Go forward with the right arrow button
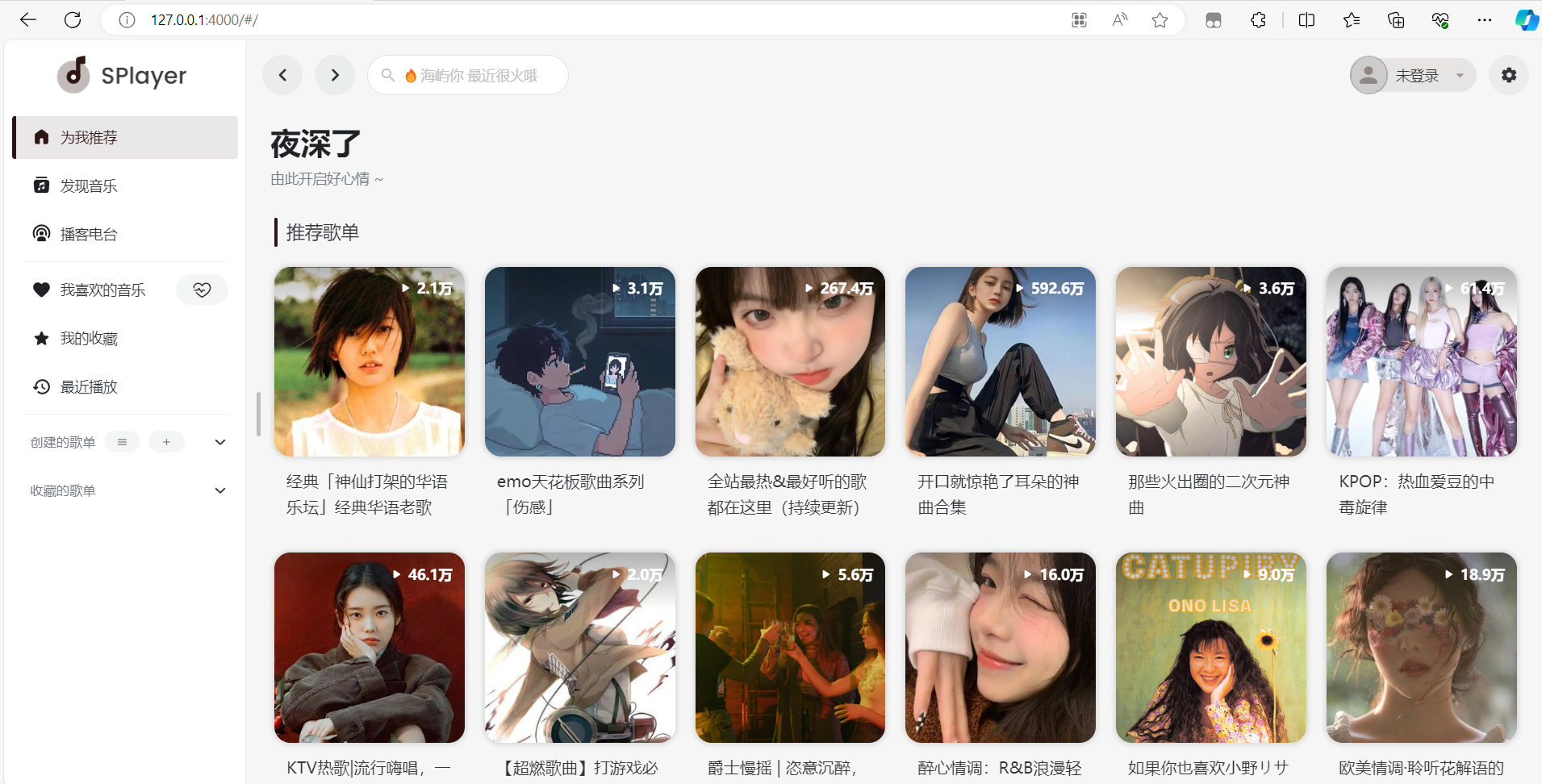Screen dimensions: 1542x784 (335, 75)
